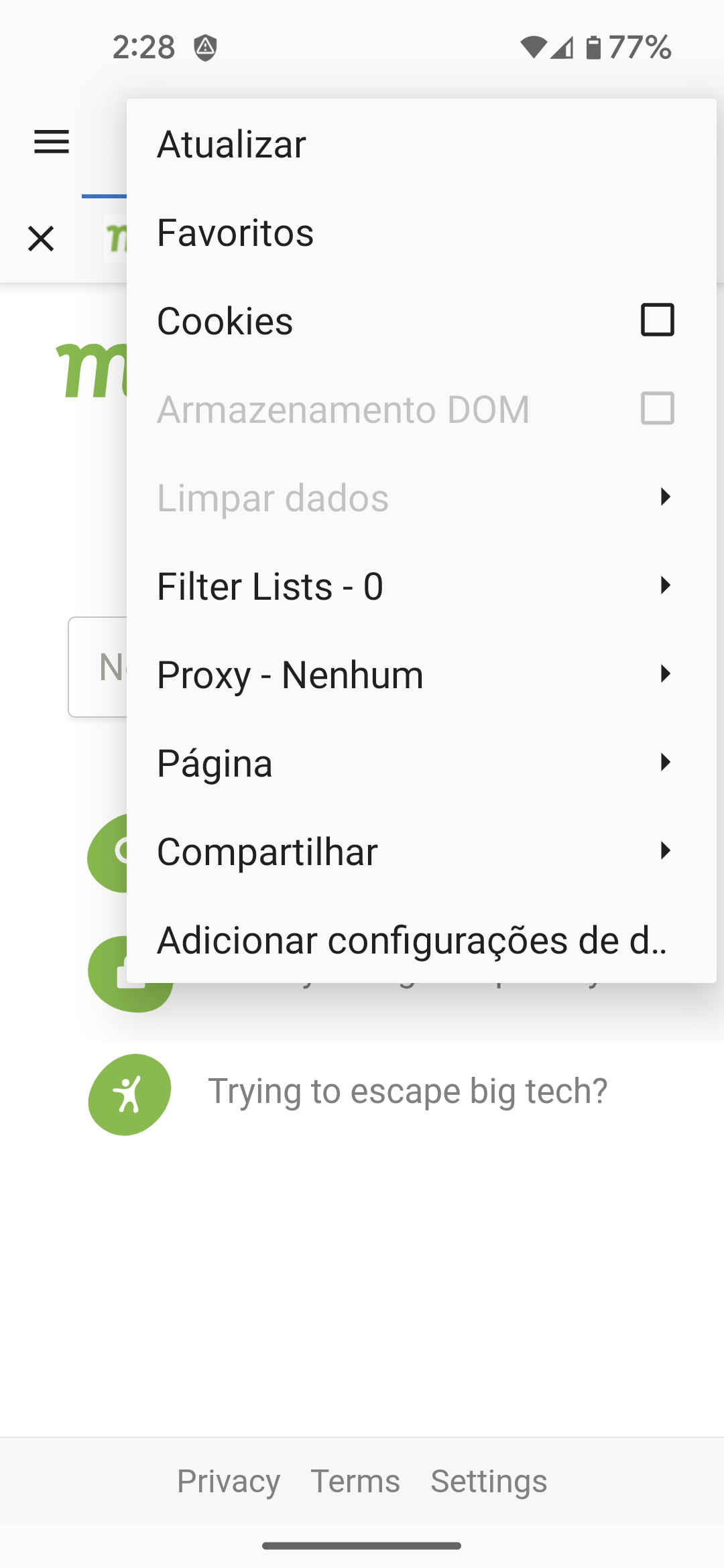Open the Compartilhar submenu
The width and height of the screenshot is (724, 1568).
coord(421,852)
